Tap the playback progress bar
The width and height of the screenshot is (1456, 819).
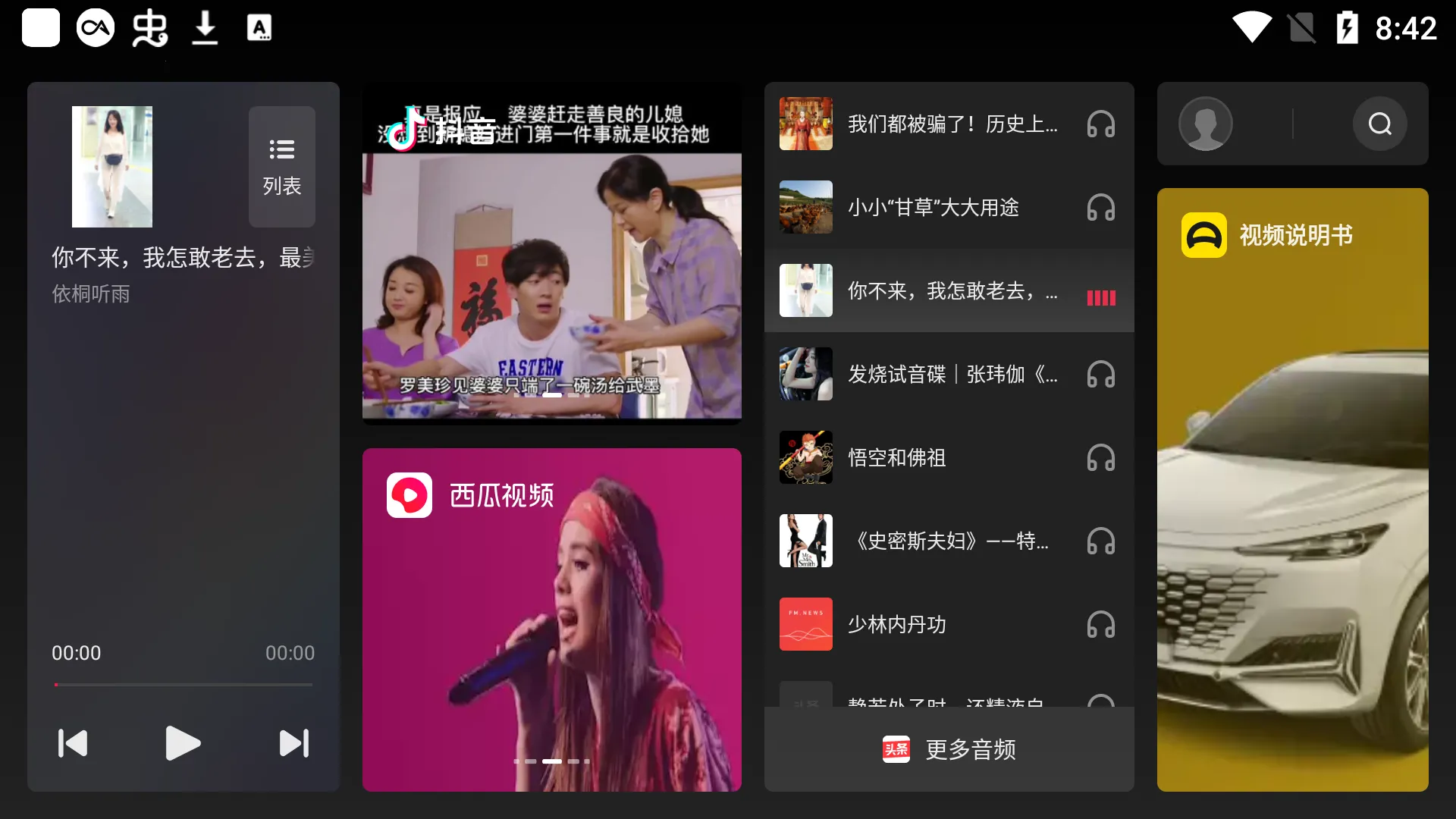click(183, 685)
